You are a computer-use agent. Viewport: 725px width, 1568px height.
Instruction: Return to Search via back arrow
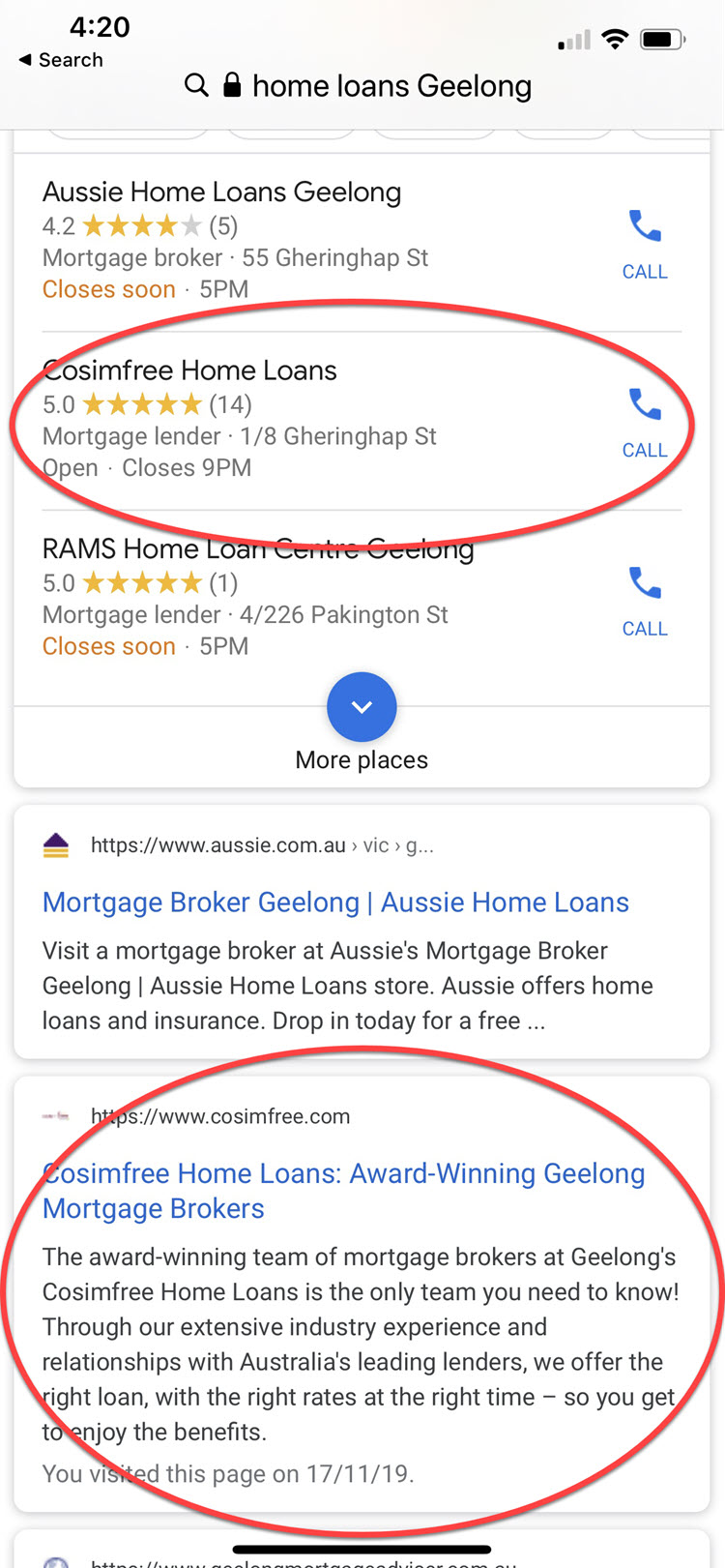tap(60, 60)
